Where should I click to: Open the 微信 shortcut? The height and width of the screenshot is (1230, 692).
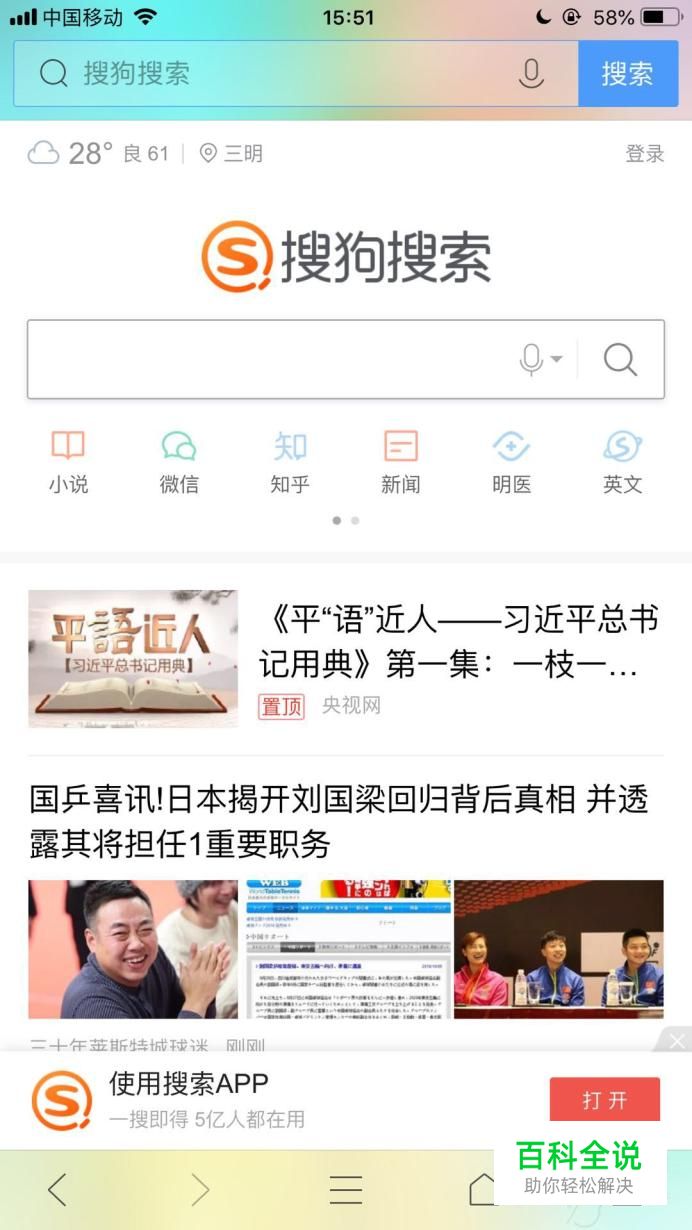coord(179,462)
